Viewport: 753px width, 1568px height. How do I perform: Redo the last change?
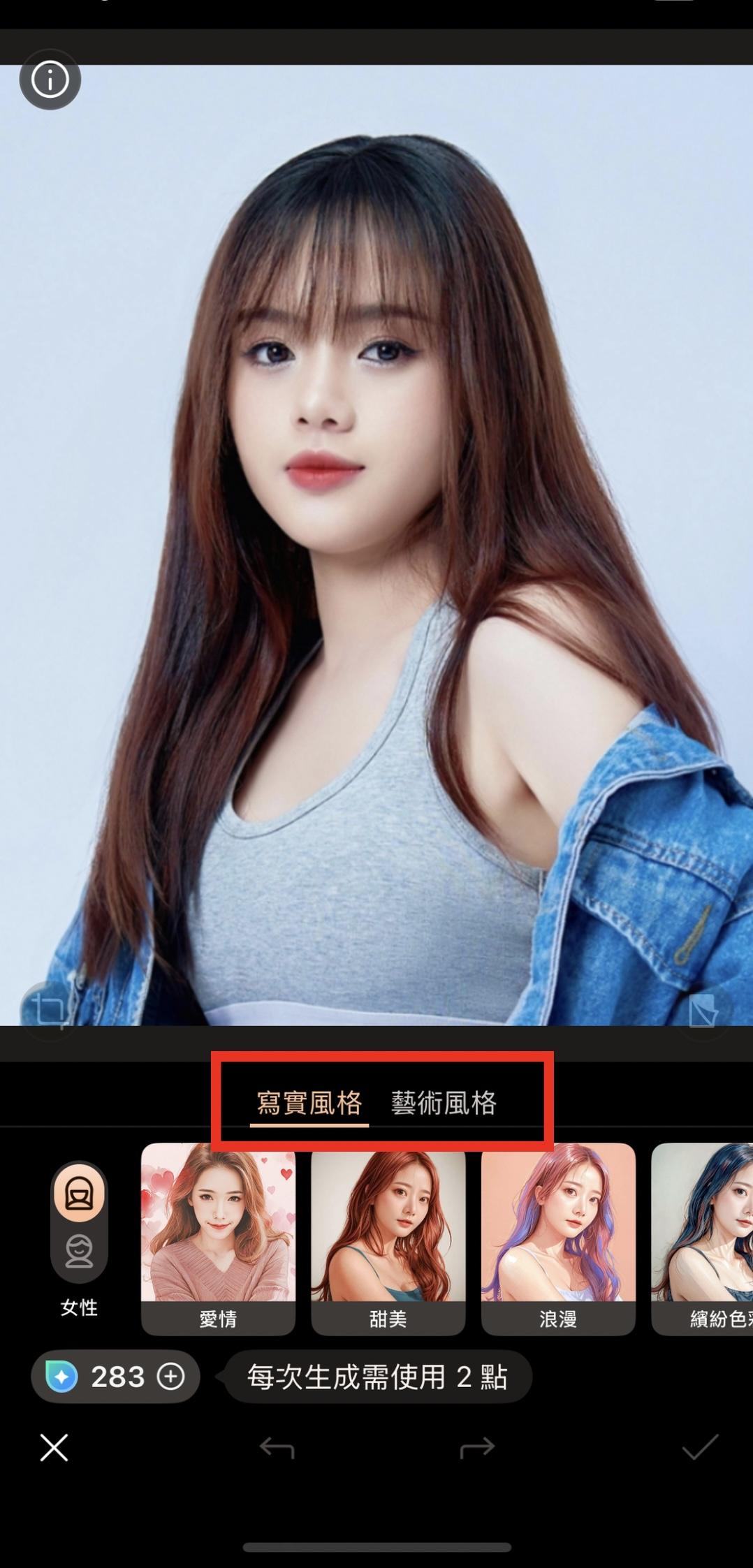pyautogui.click(x=477, y=1448)
